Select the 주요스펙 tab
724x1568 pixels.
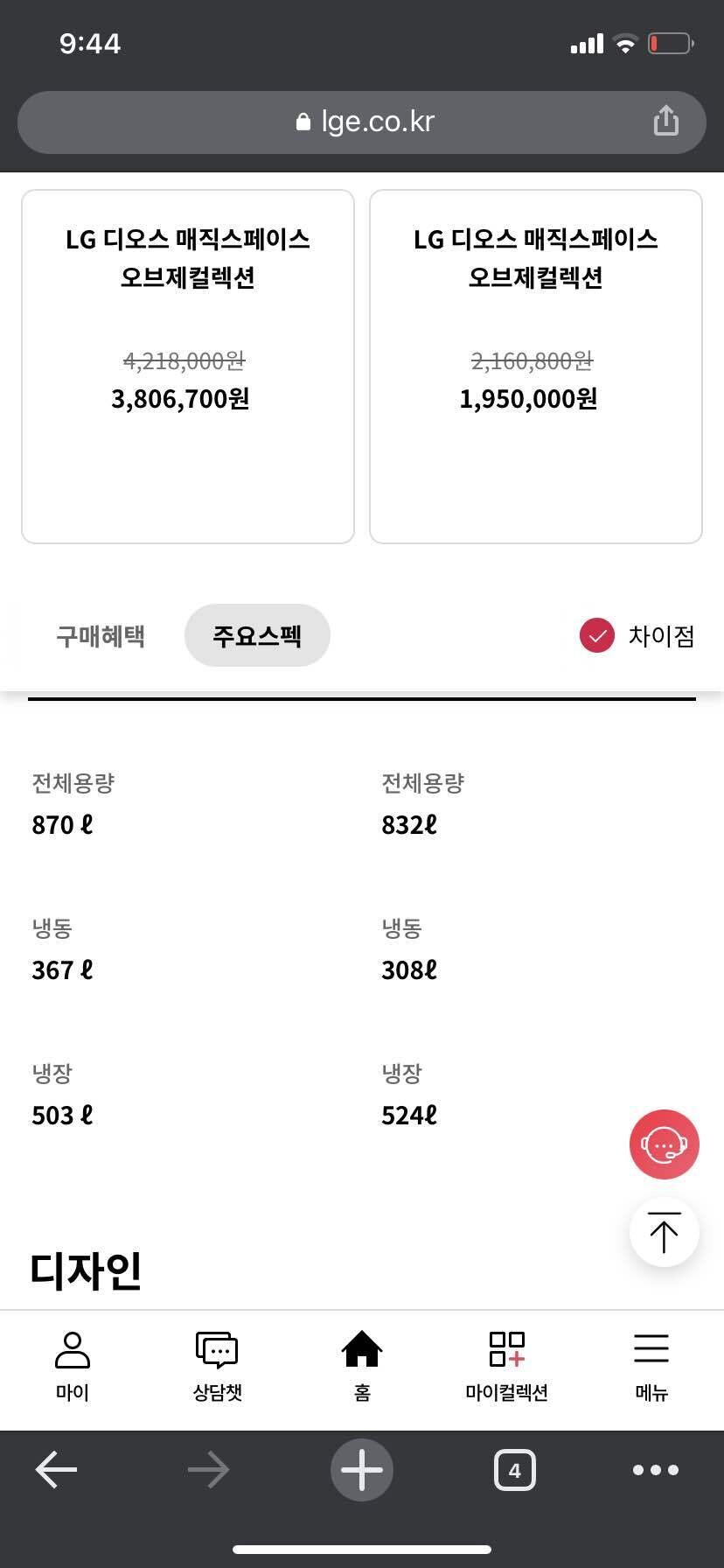pos(257,635)
